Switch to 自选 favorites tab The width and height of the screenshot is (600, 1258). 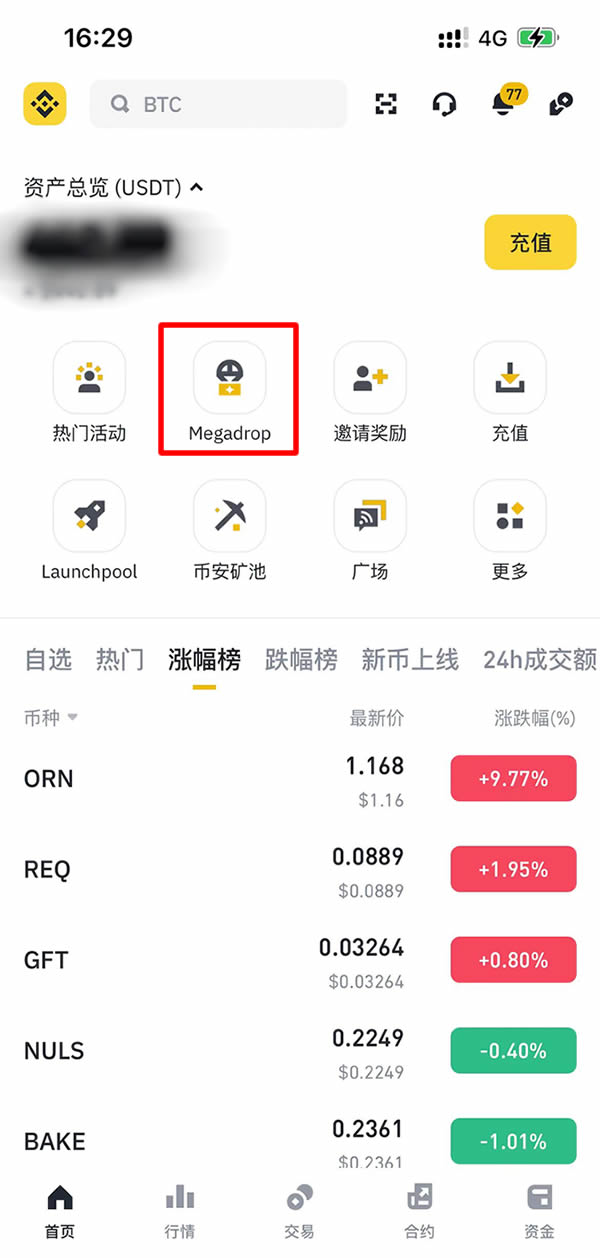(x=48, y=660)
